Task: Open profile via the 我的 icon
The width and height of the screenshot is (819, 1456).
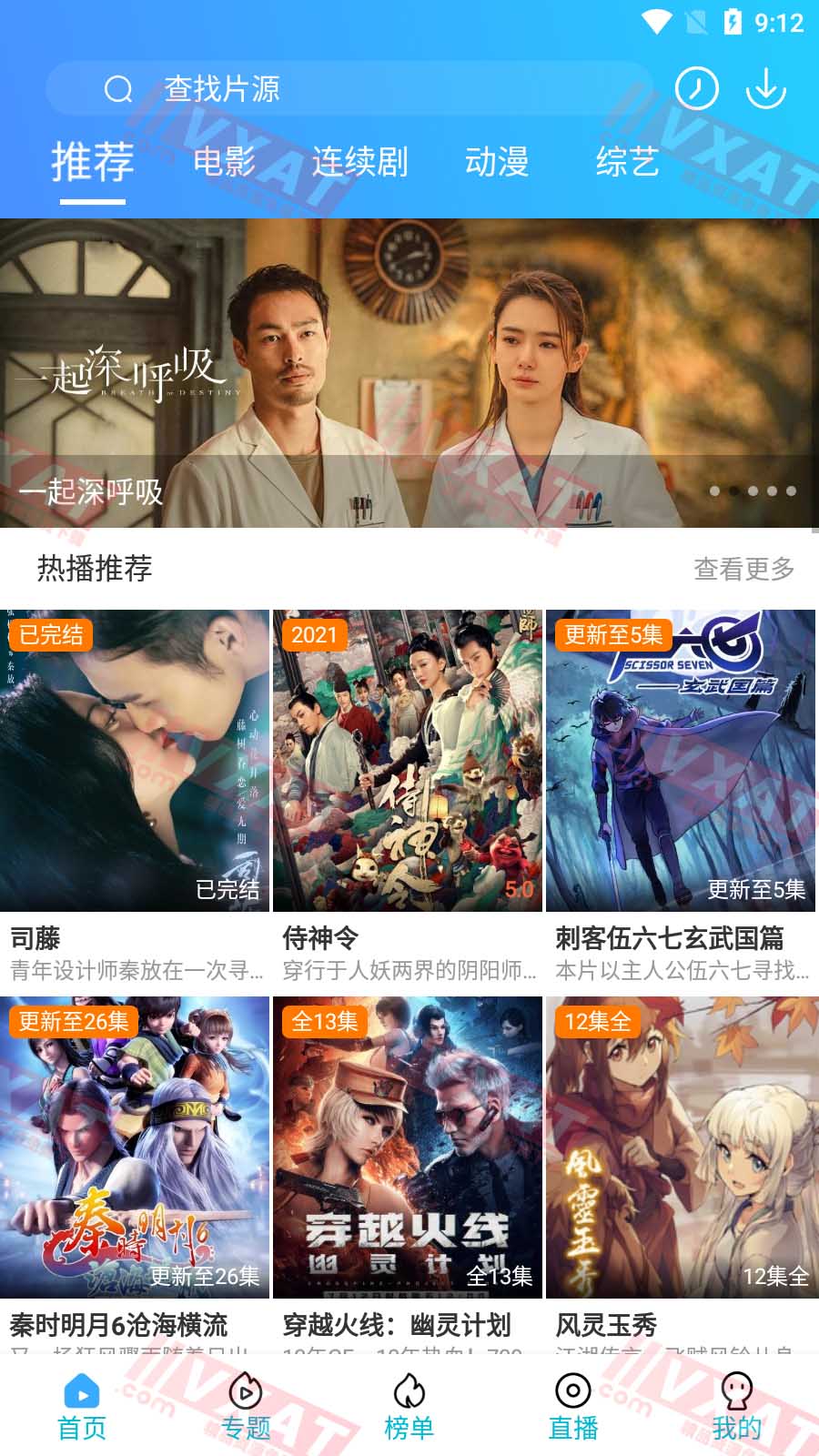Action: pyautogui.click(x=737, y=1392)
